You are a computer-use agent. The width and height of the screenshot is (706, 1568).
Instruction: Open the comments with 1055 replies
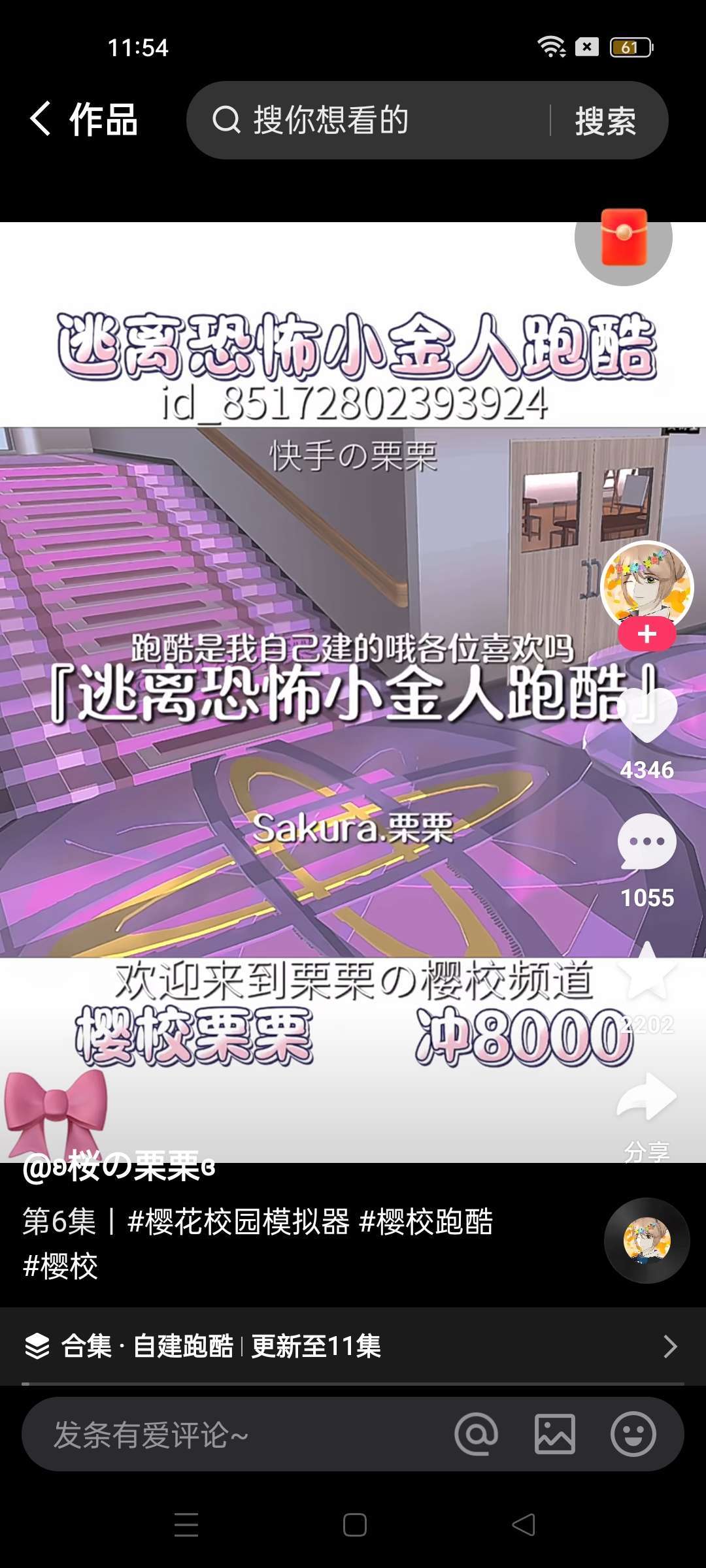coord(647,843)
